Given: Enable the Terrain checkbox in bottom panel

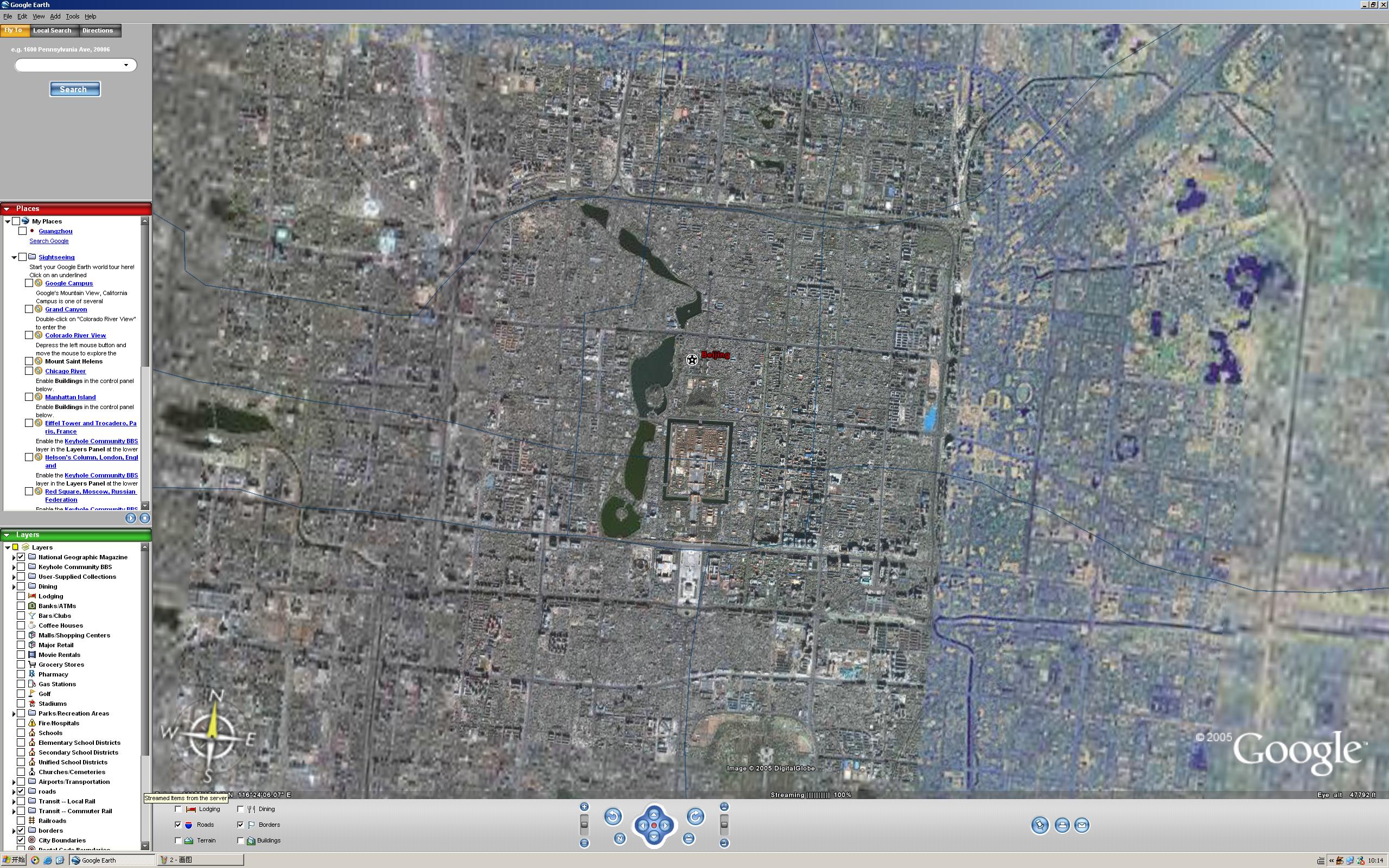Looking at the screenshot, I should click(179, 840).
